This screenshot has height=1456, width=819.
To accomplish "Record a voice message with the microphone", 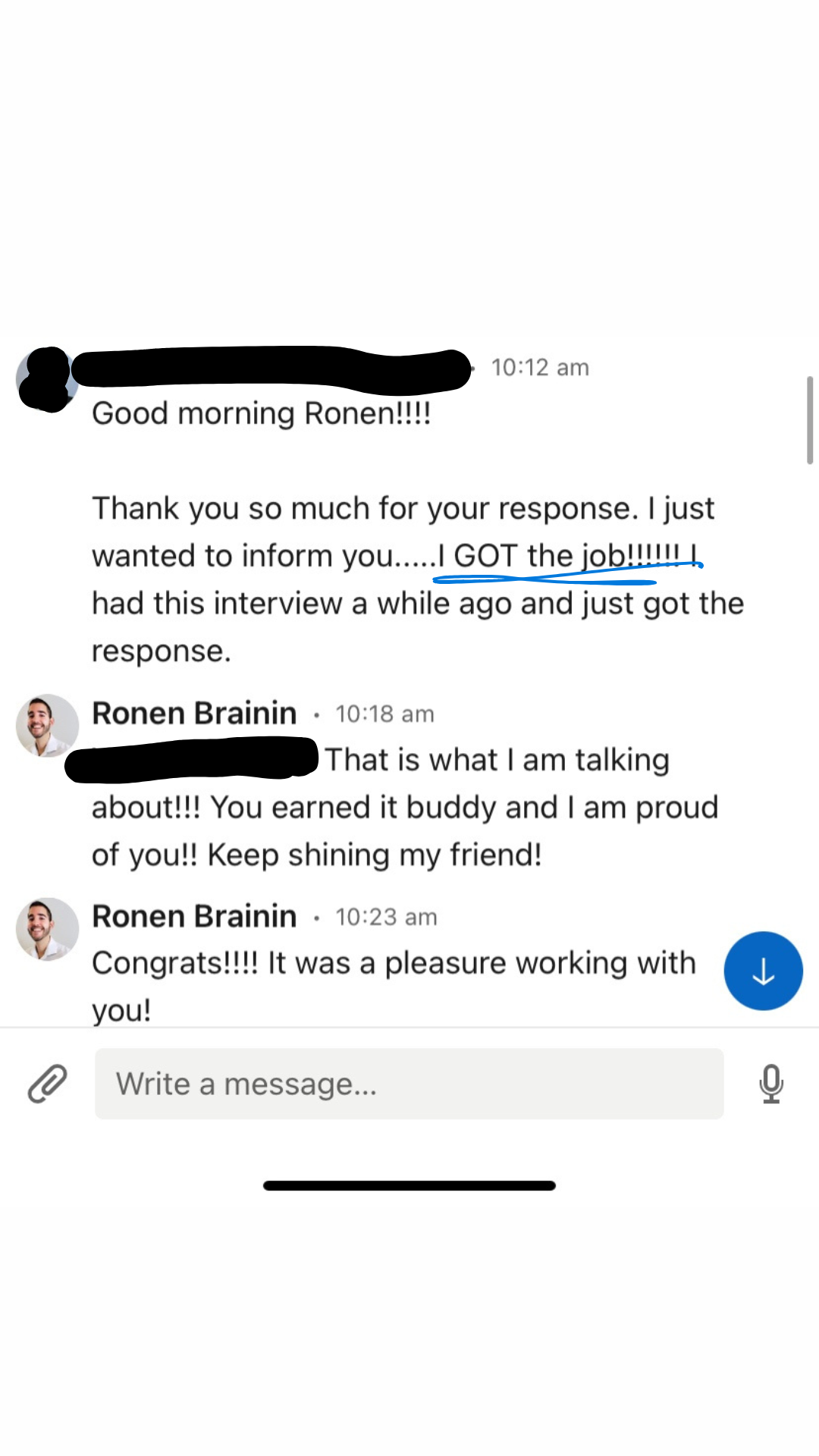I will tap(770, 1083).
